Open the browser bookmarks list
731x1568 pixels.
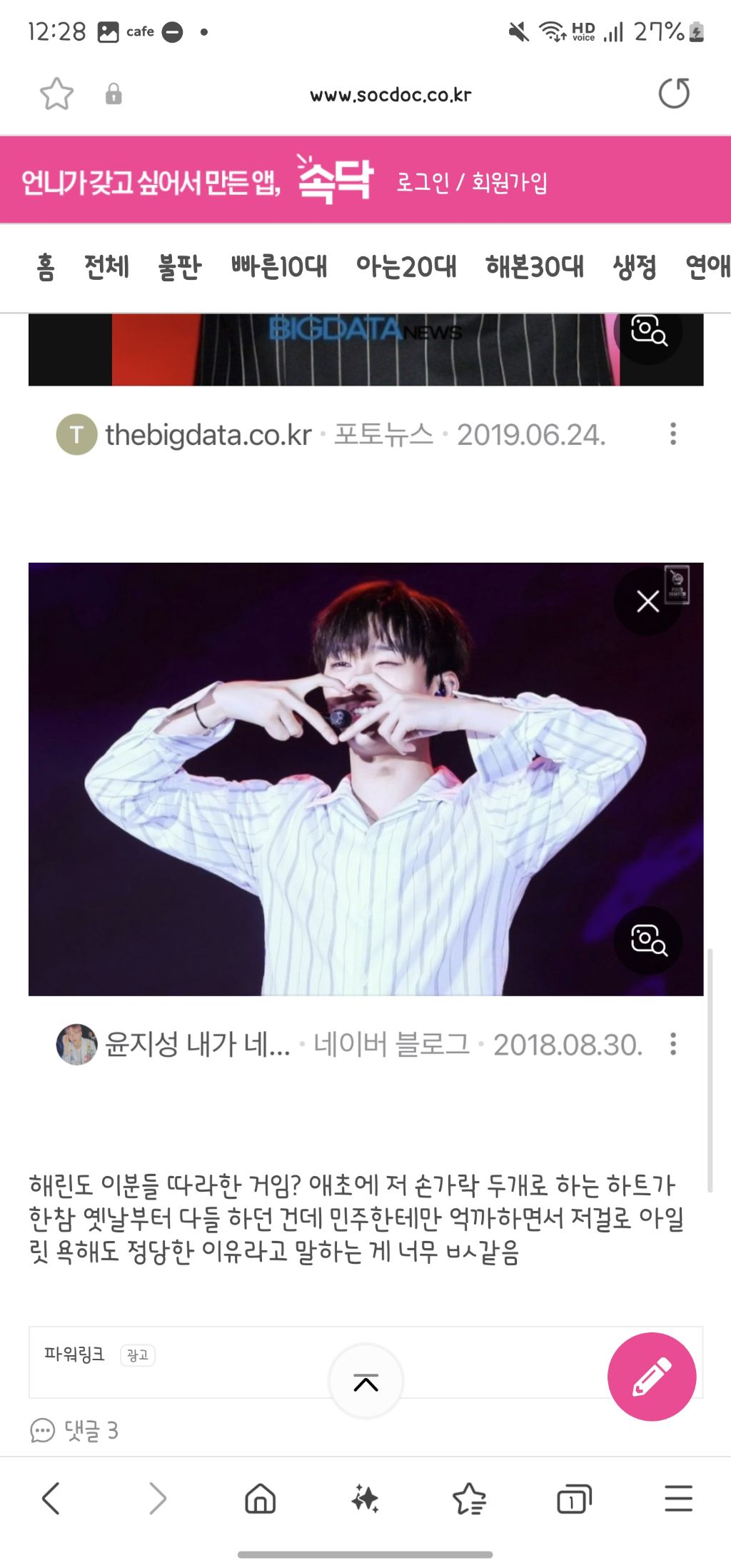(x=470, y=1498)
